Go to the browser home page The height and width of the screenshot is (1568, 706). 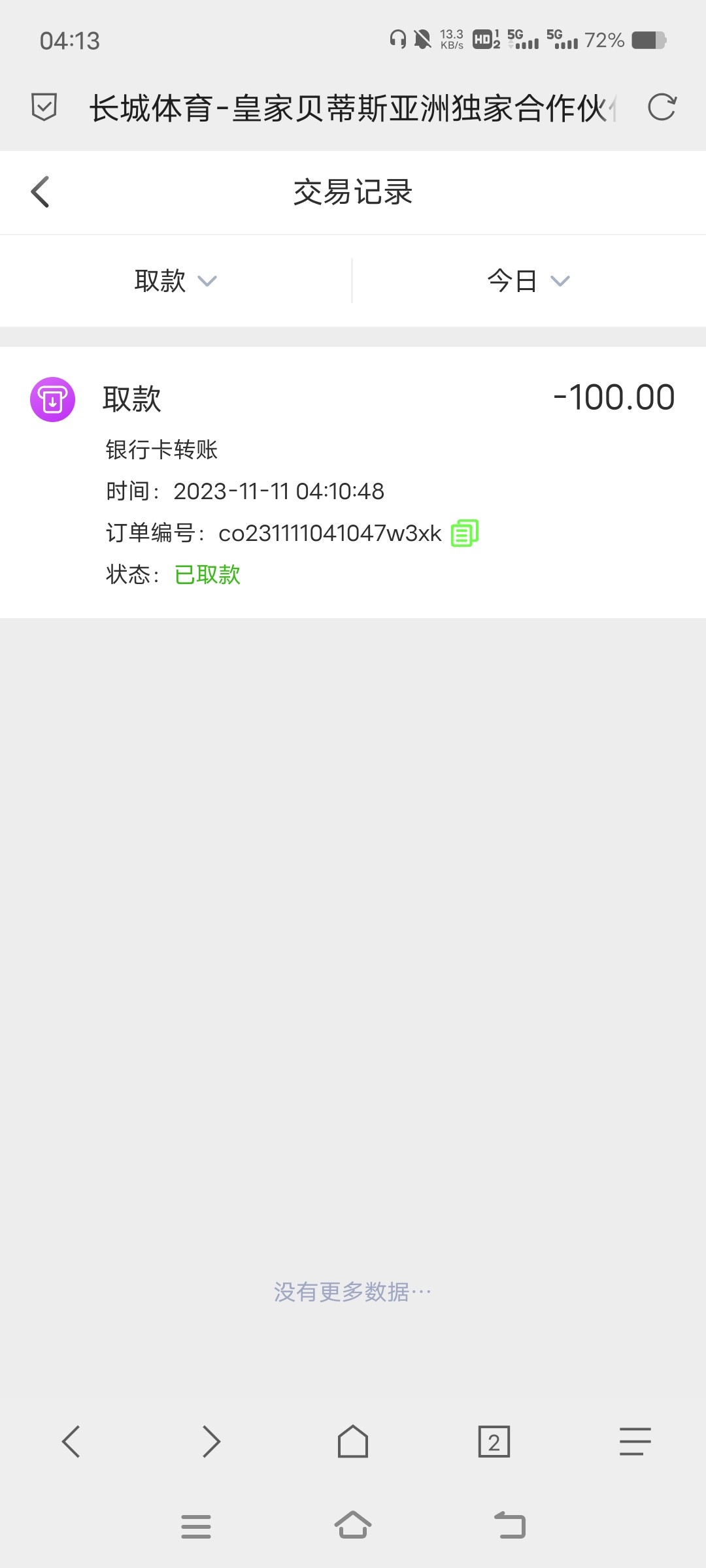(353, 1441)
